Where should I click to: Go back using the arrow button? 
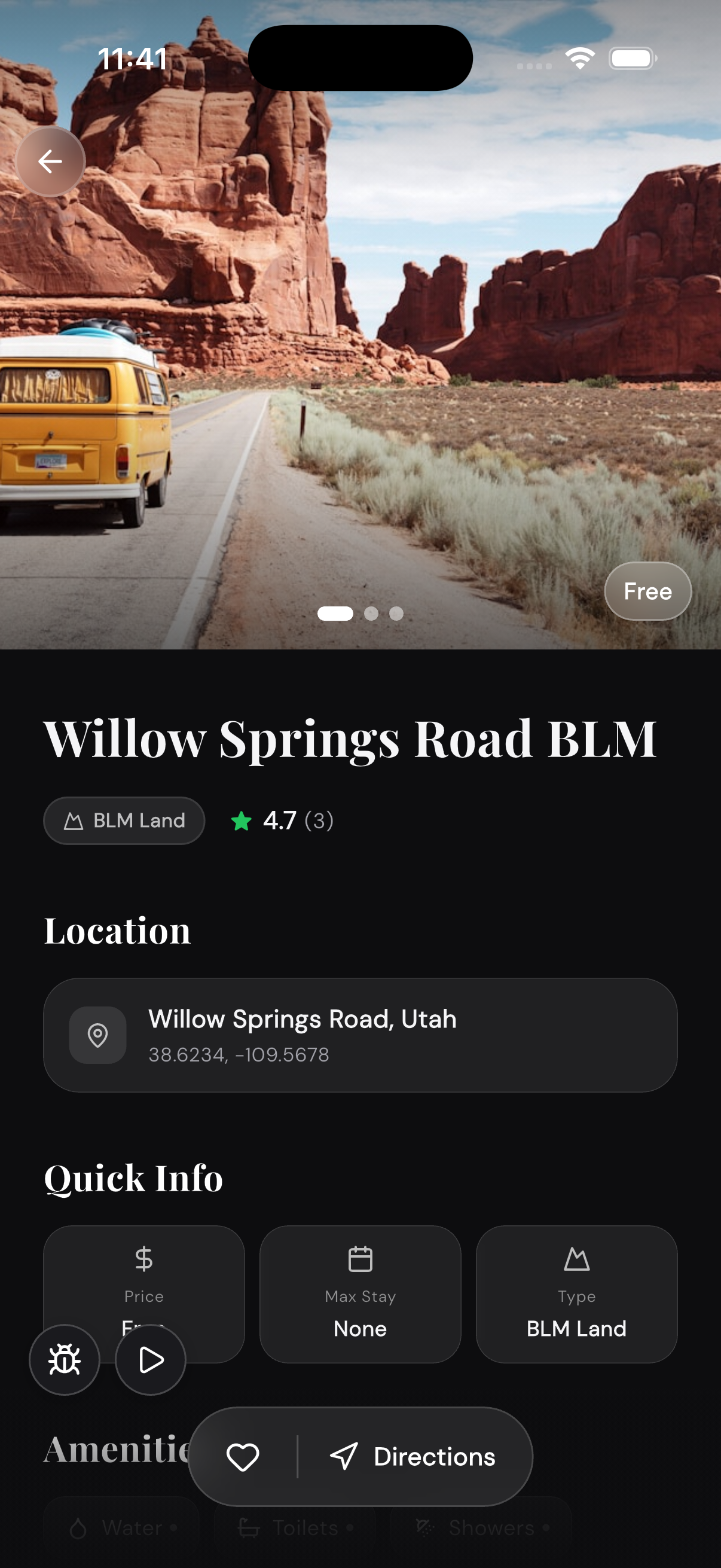coord(50,161)
